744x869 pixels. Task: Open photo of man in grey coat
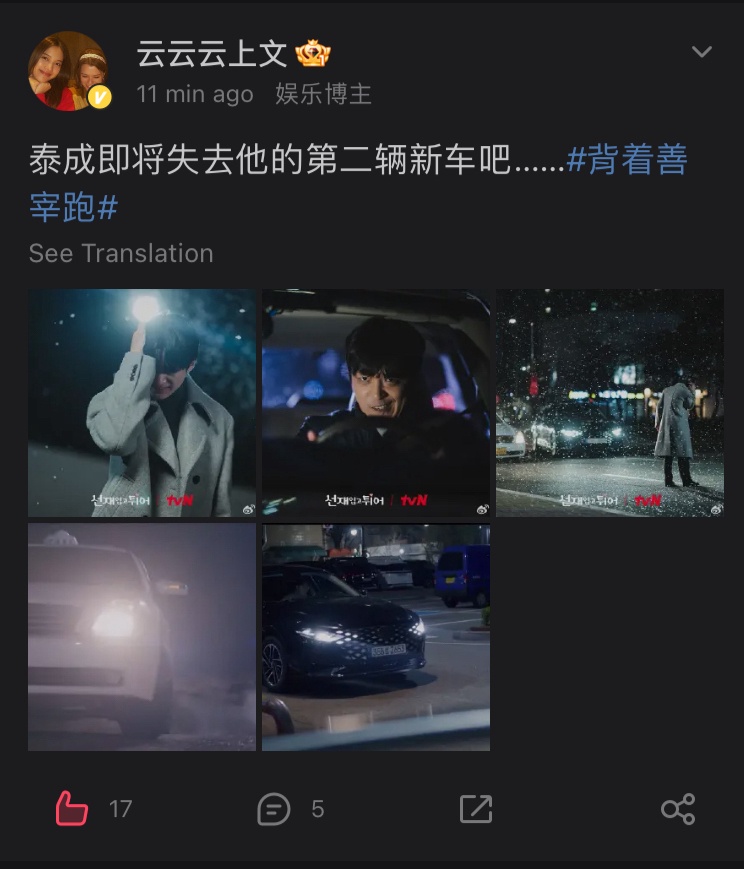click(x=142, y=403)
